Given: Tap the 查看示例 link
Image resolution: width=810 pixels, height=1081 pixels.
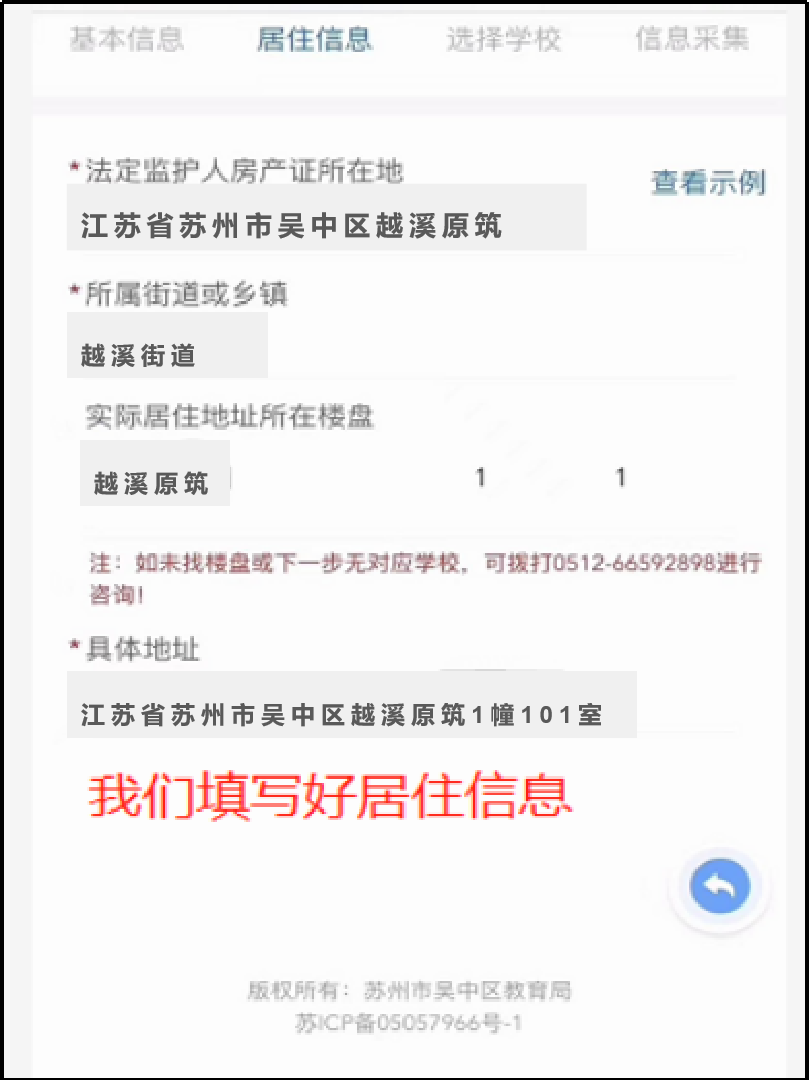Looking at the screenshot, I should 708,182.
